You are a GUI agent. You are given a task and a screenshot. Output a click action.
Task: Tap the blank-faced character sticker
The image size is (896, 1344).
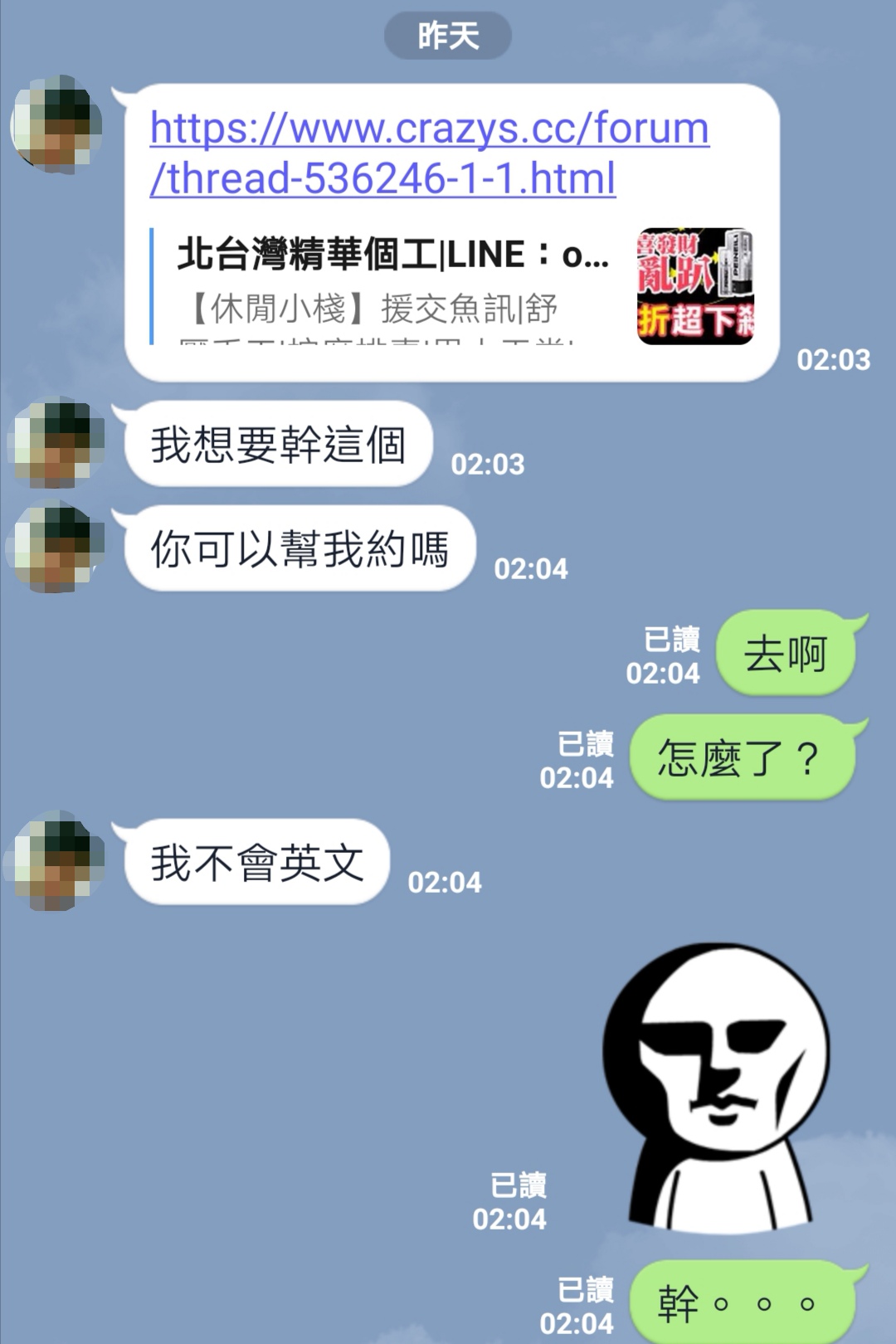(718, 1087)
